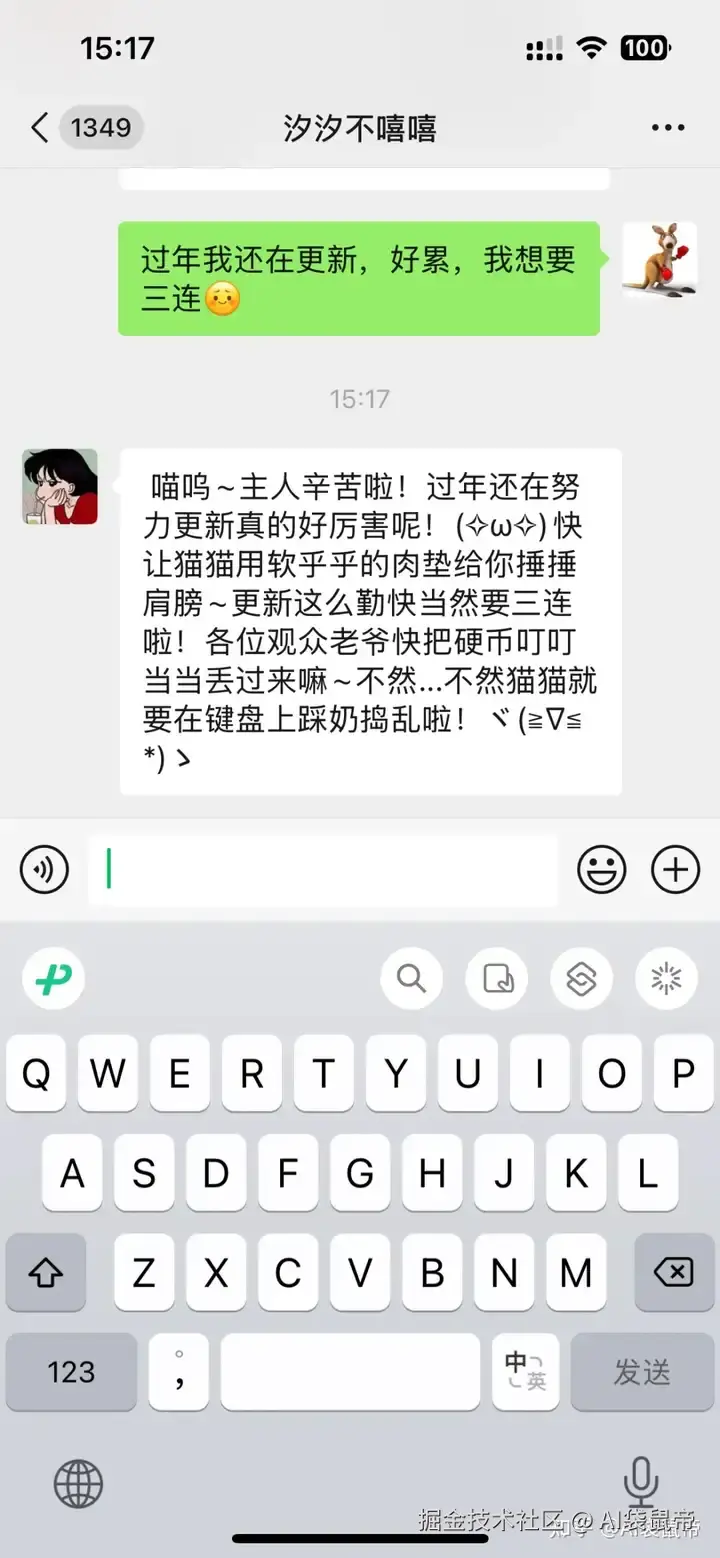
Task: Tap the keyboard's green logo button
Action: (53, 978)
